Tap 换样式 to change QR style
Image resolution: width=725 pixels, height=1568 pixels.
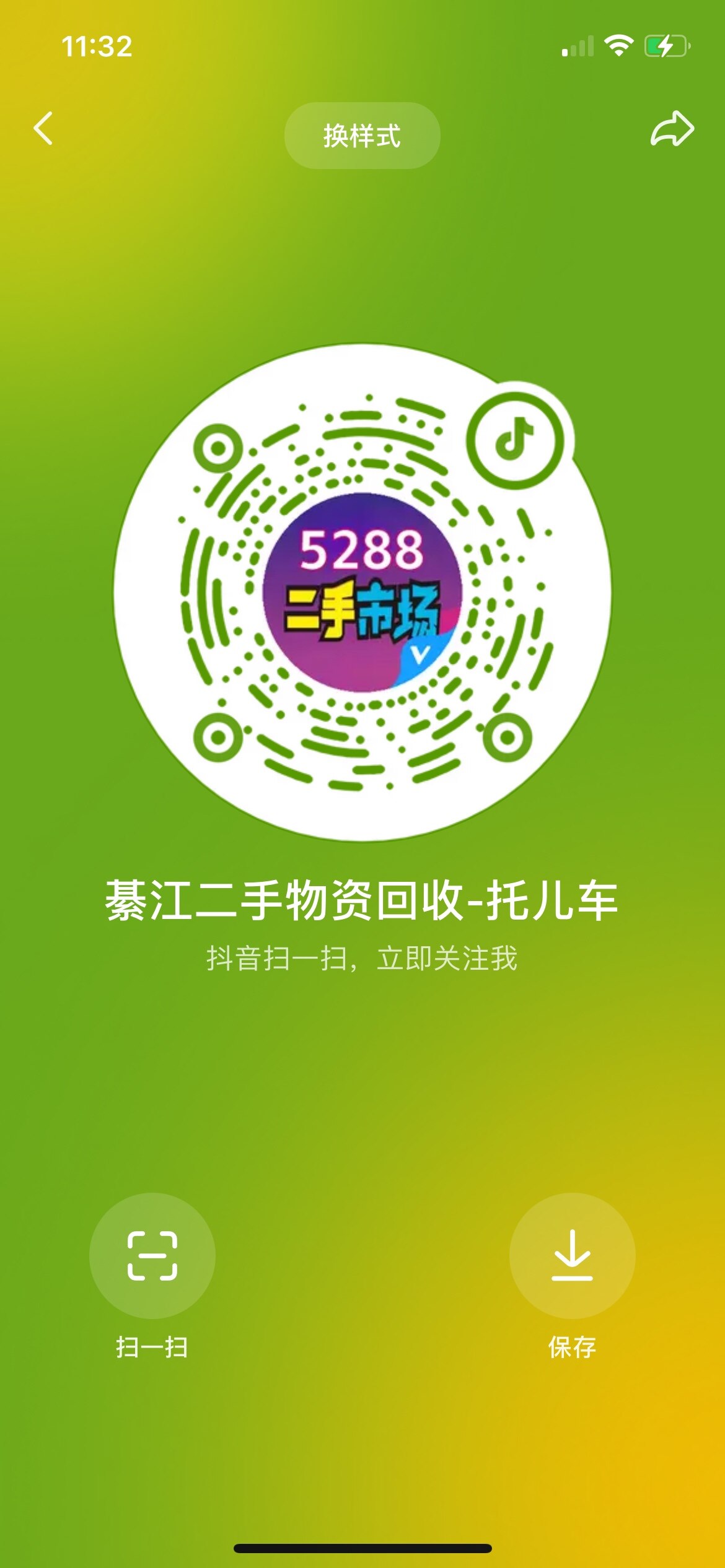[x=362, y=136]
